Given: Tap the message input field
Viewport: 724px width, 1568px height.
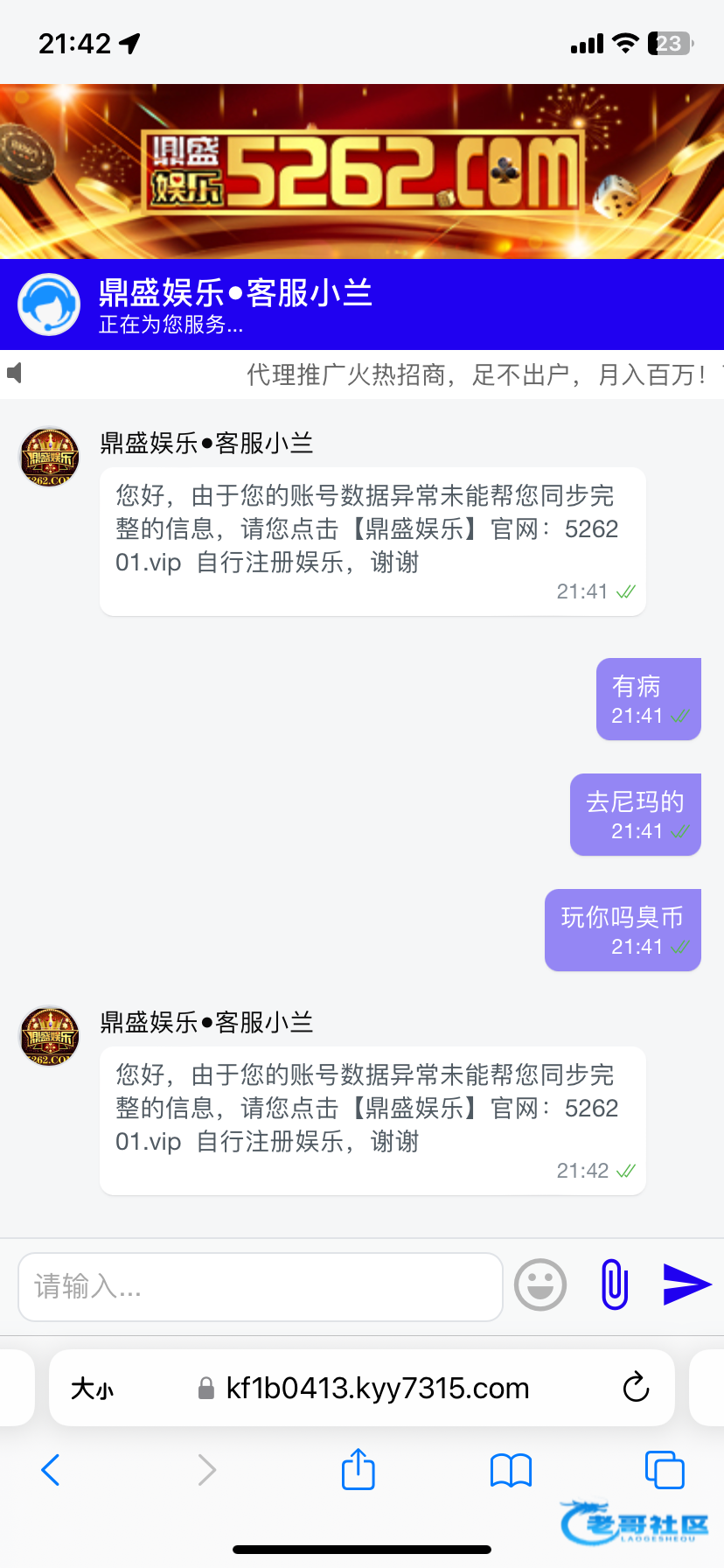Looking at the screenshot, I should tap(261, 1286).
